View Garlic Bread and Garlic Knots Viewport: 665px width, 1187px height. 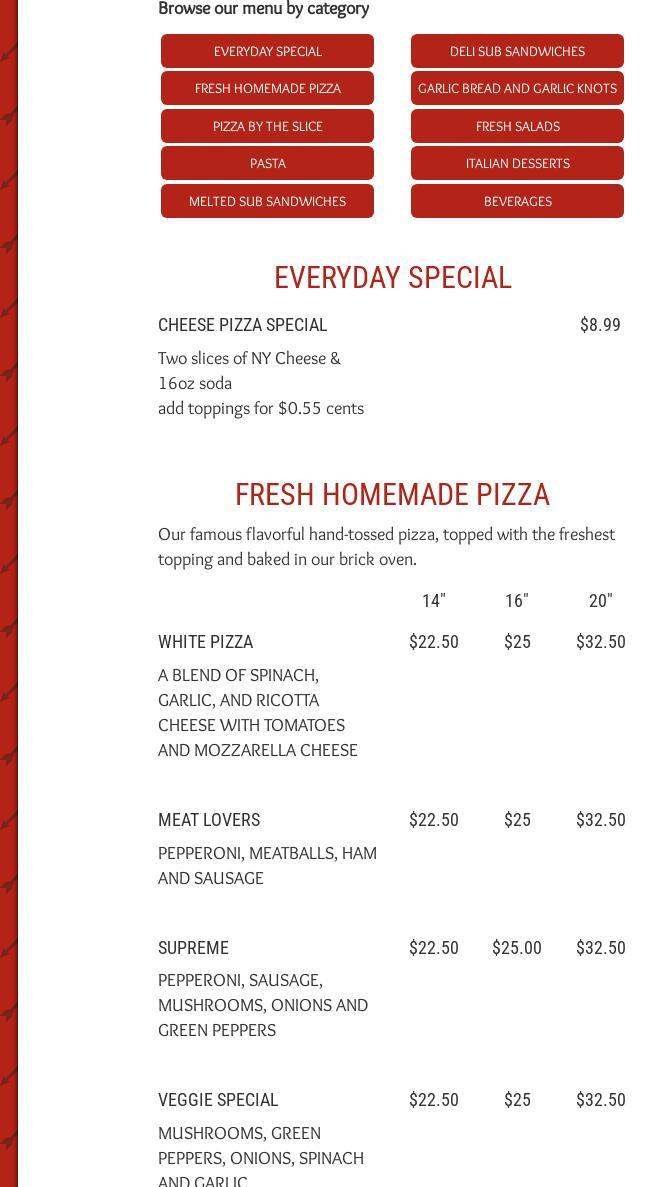517,88
